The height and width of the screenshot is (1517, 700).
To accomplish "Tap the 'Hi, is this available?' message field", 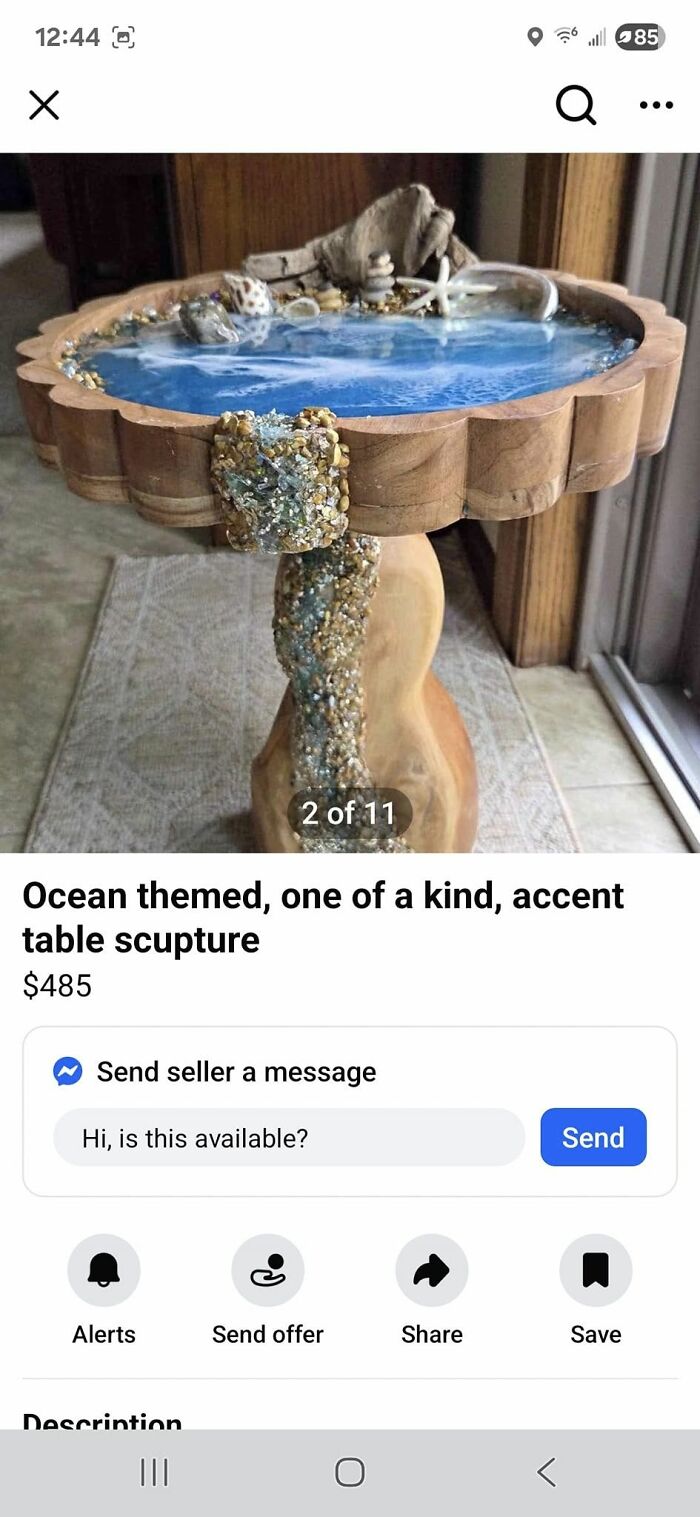I will coord(288,1137).
